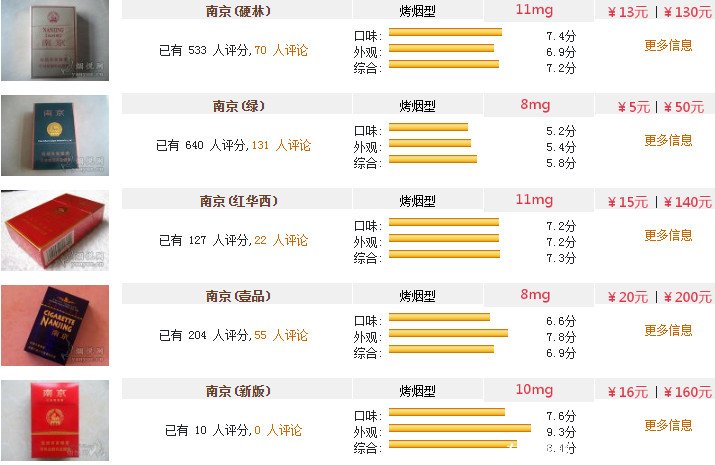Open the 南京(红华西) product picture
Image resolution: width=715 pixels, height=465 pixels.
pos(54,231)
